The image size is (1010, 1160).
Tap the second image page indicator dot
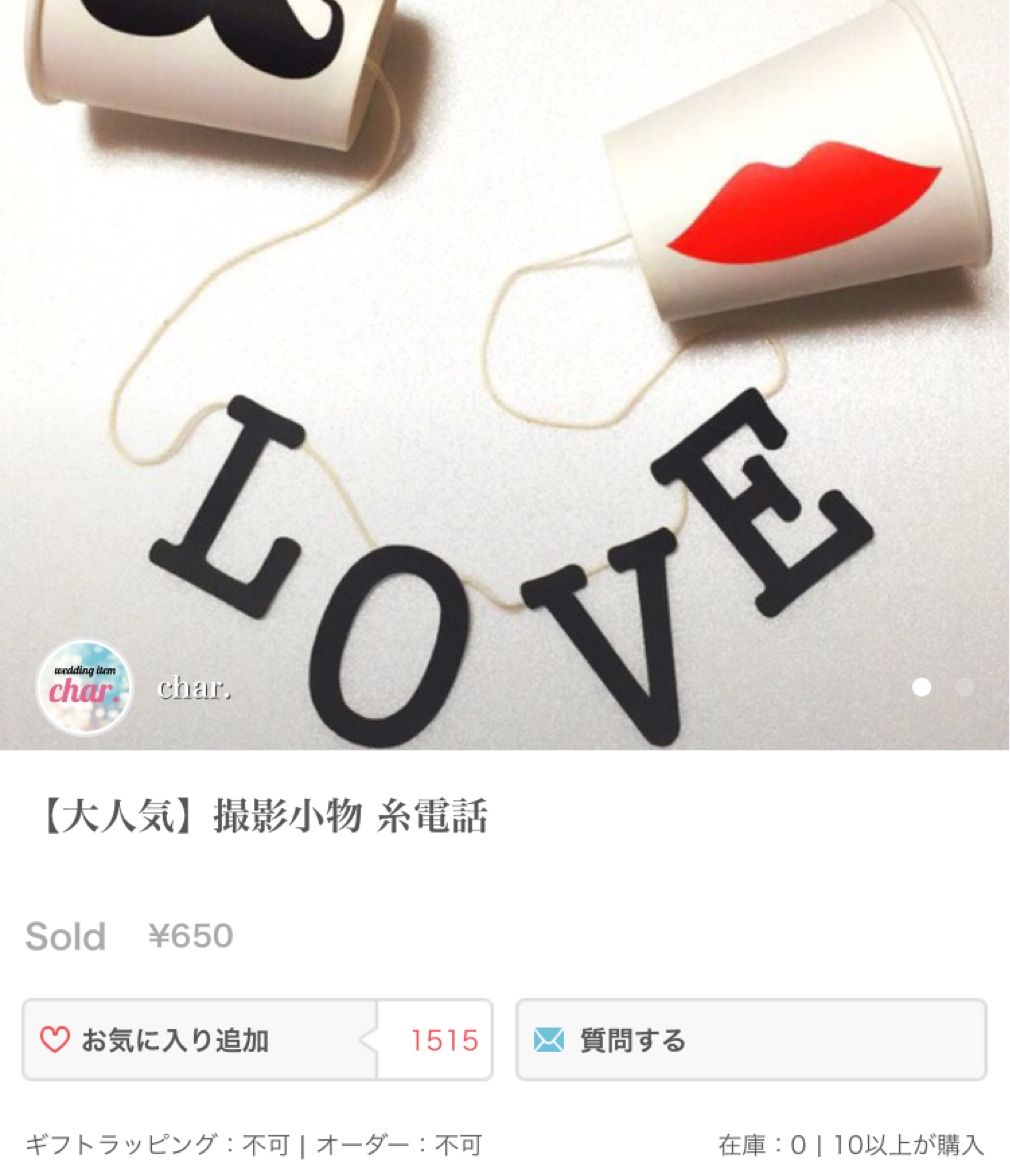(964, 687)
